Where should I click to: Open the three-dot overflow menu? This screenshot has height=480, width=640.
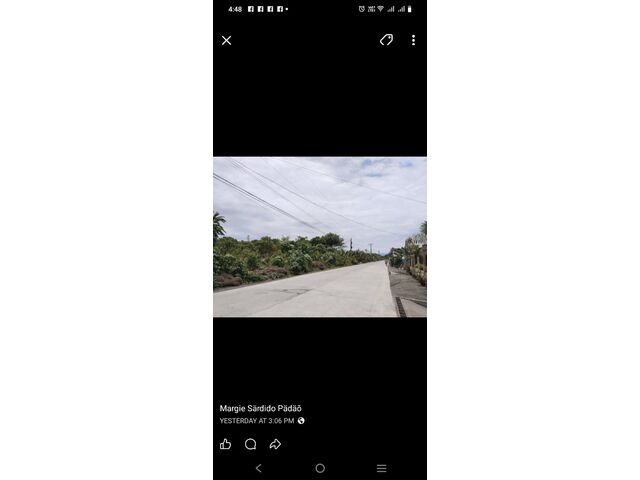(x=413, y=40)
